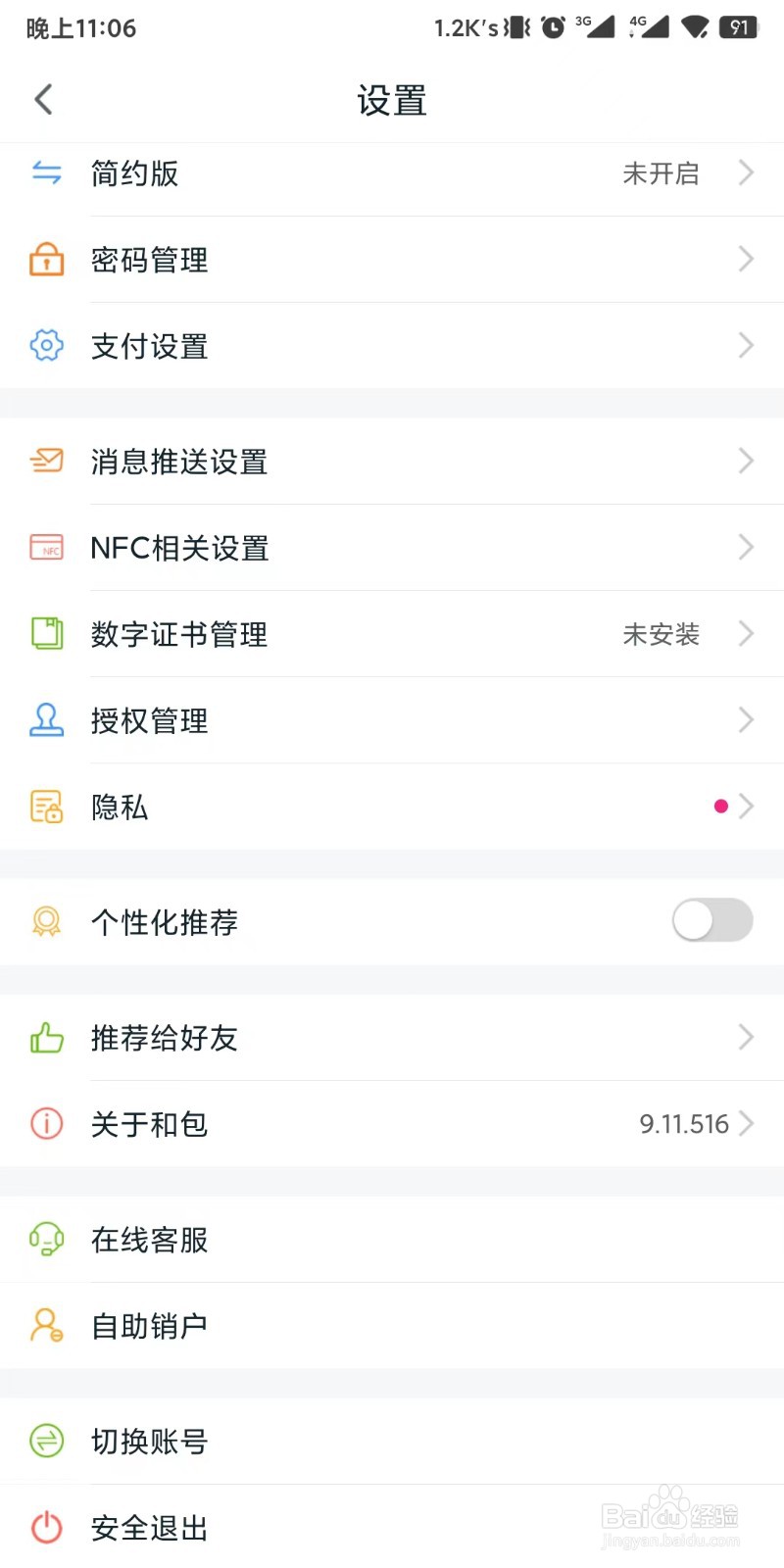
Task: Click the lock icon beside 密码管理
Action: tap(45, 260)
